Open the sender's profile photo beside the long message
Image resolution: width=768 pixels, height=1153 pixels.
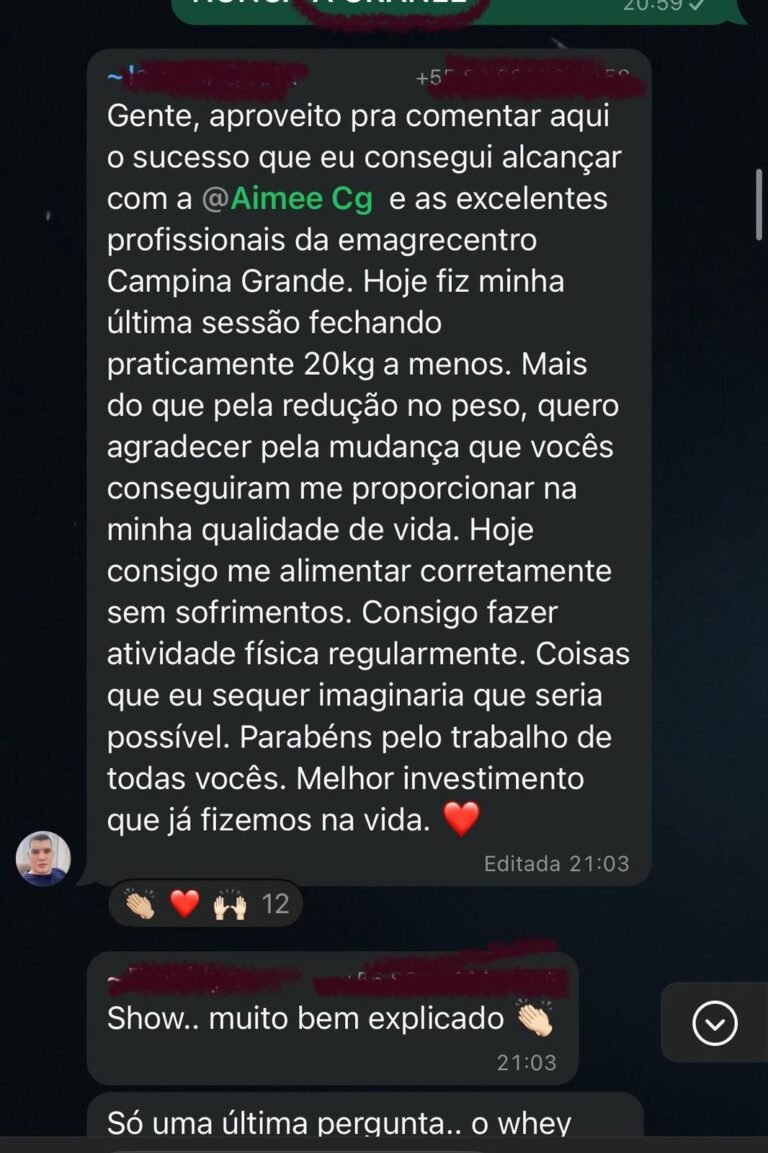[x=44, y=858]
